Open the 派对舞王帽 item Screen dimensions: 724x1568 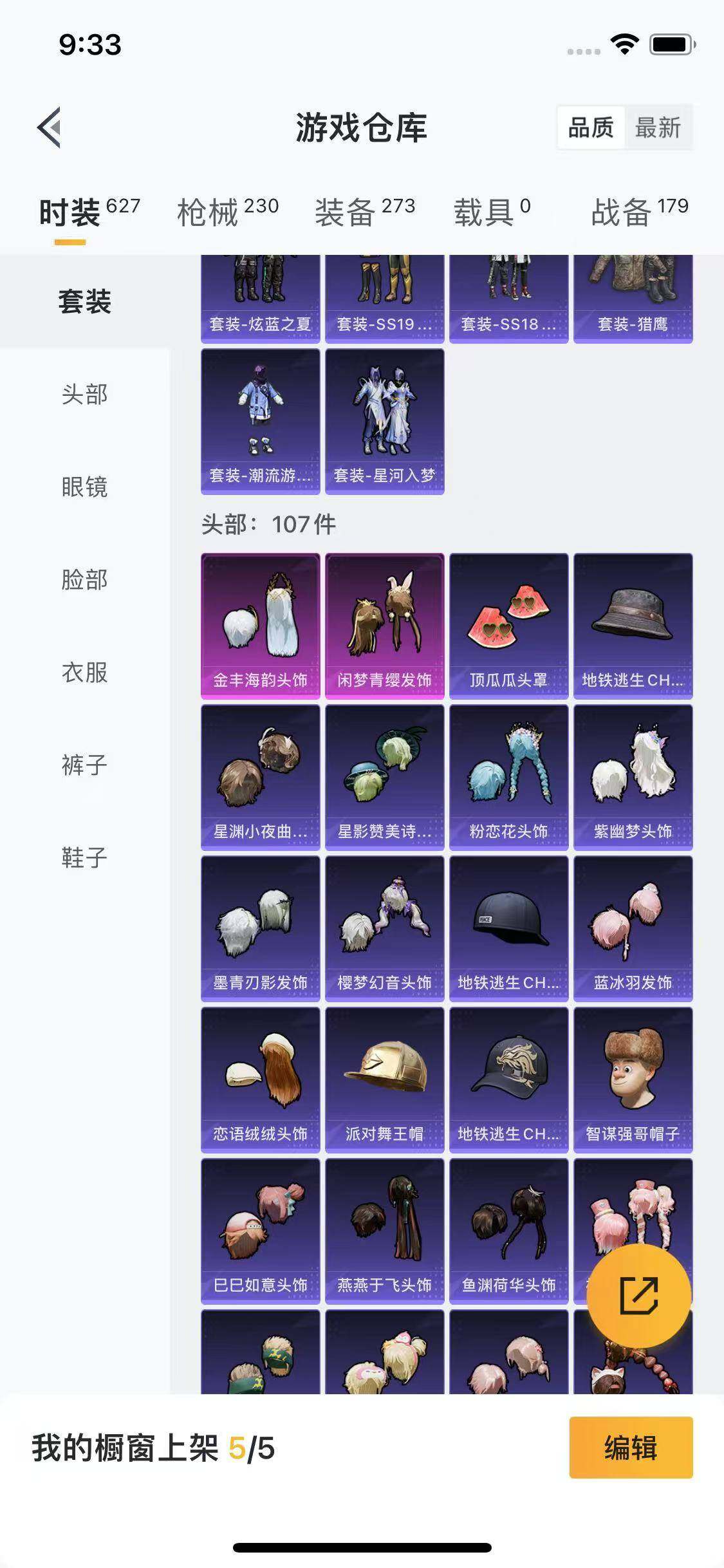(384, 1079)
